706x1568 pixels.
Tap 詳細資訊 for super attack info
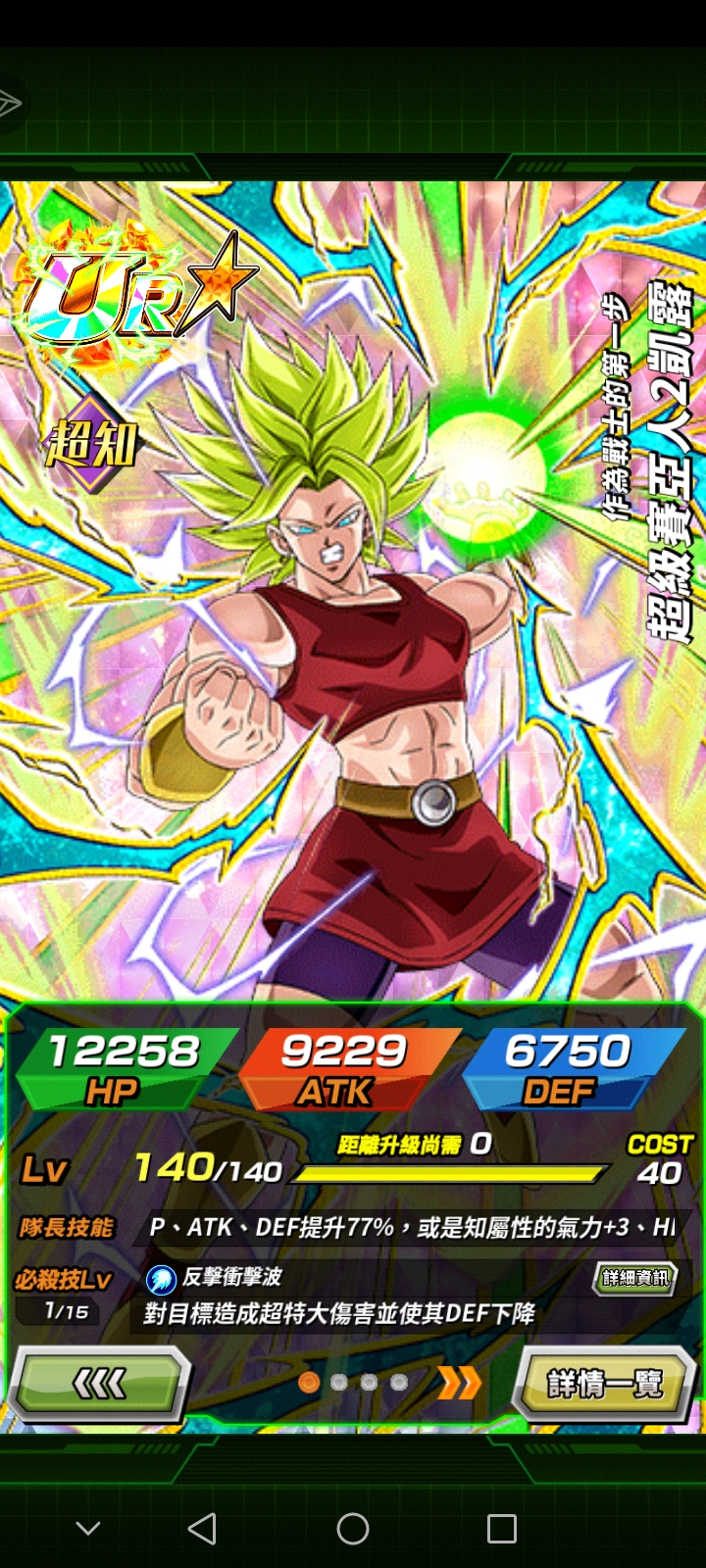point(636,1277)
